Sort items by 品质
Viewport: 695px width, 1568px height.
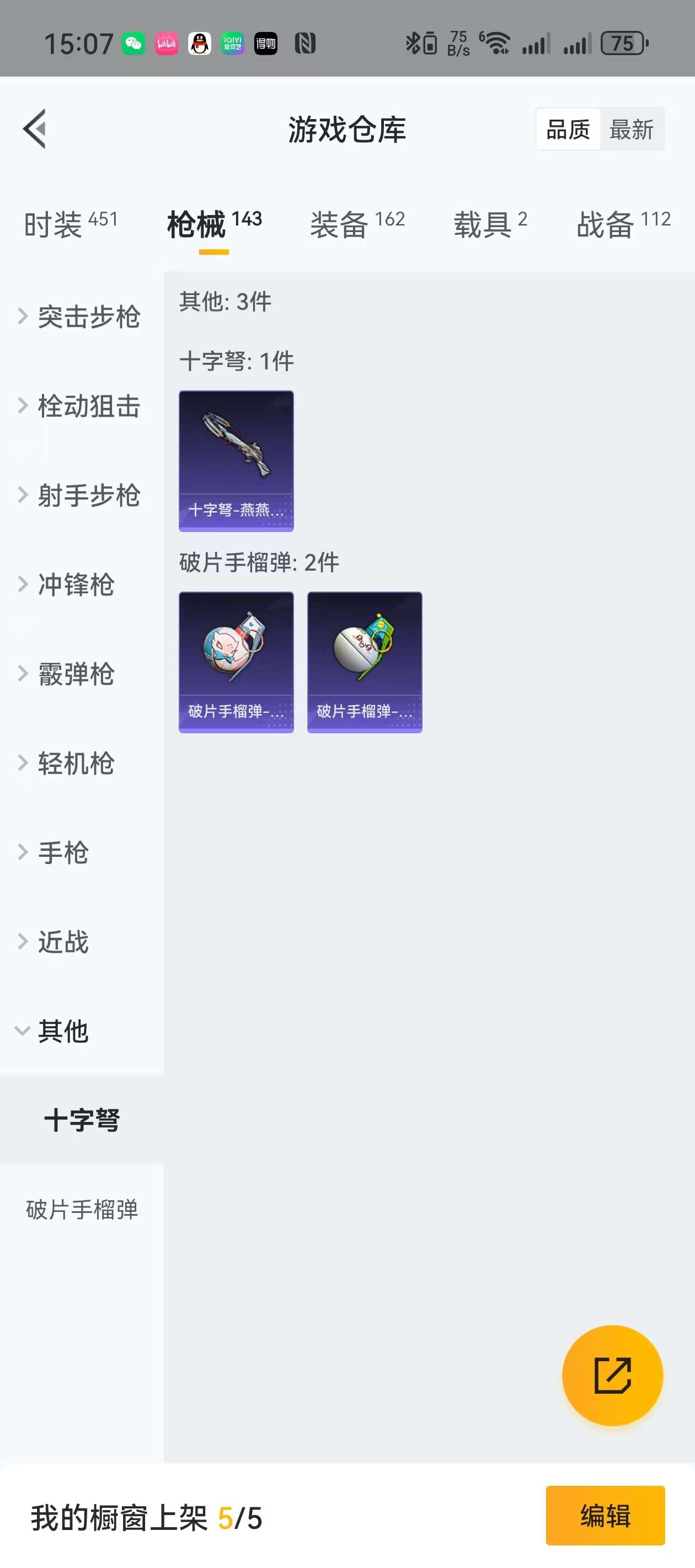click(x=568, y=130)
